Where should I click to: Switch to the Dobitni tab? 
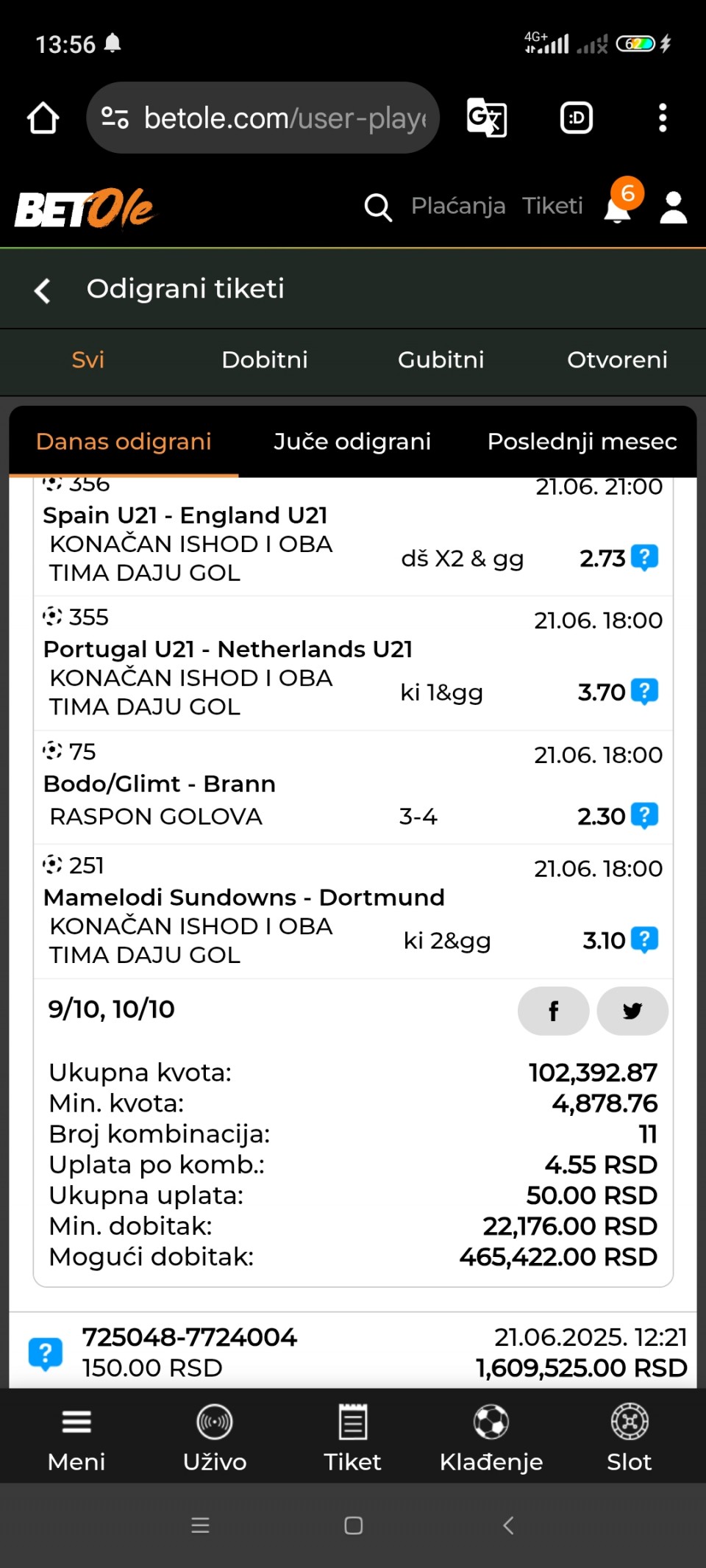(265, 359)
